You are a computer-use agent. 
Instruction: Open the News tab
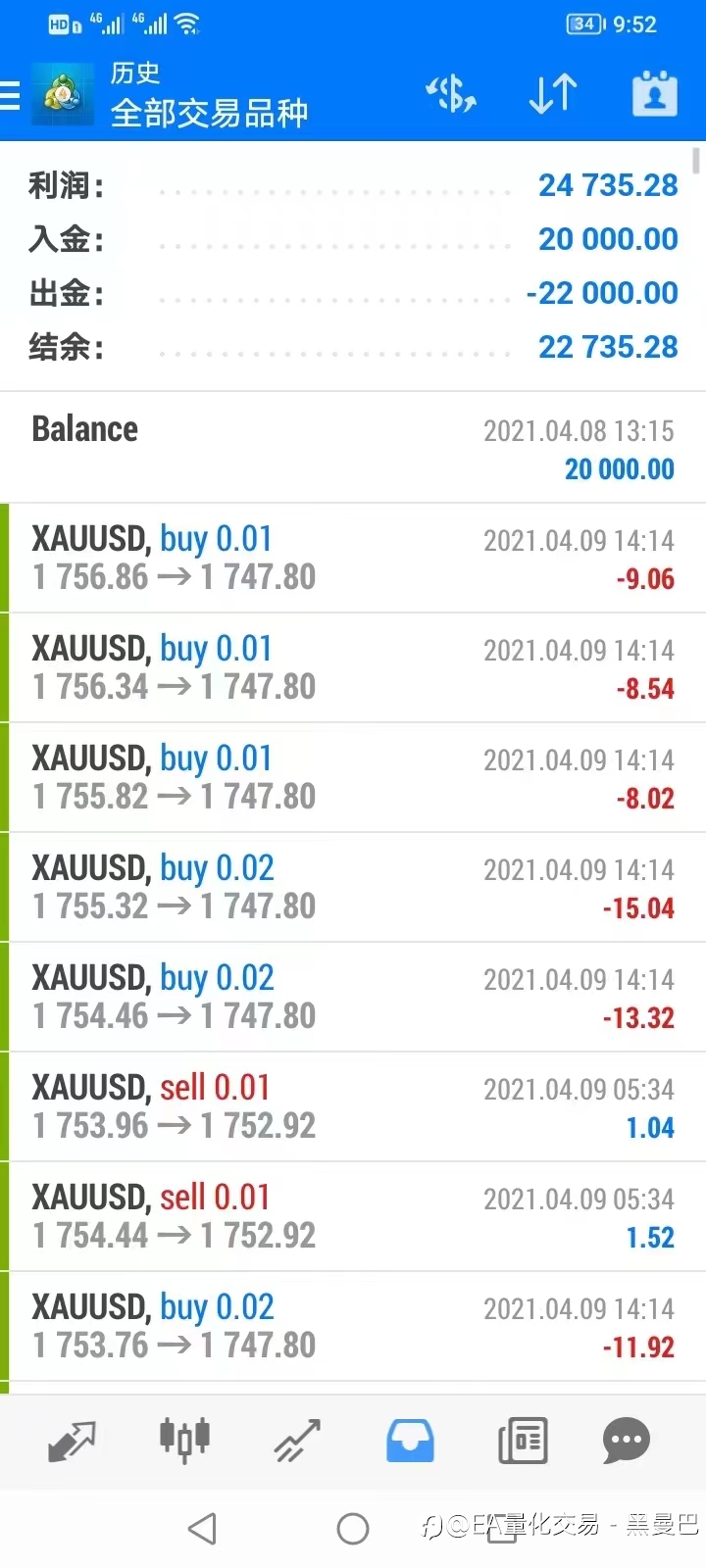(523, 1441)
